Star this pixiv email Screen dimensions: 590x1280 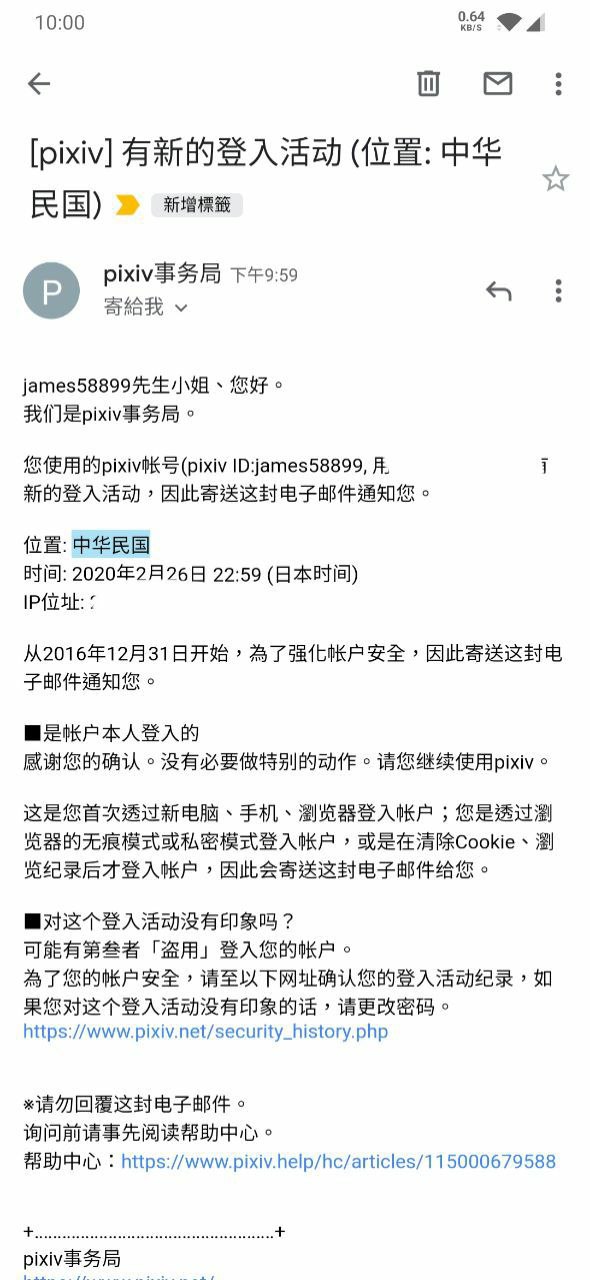(x=555, y=179)
